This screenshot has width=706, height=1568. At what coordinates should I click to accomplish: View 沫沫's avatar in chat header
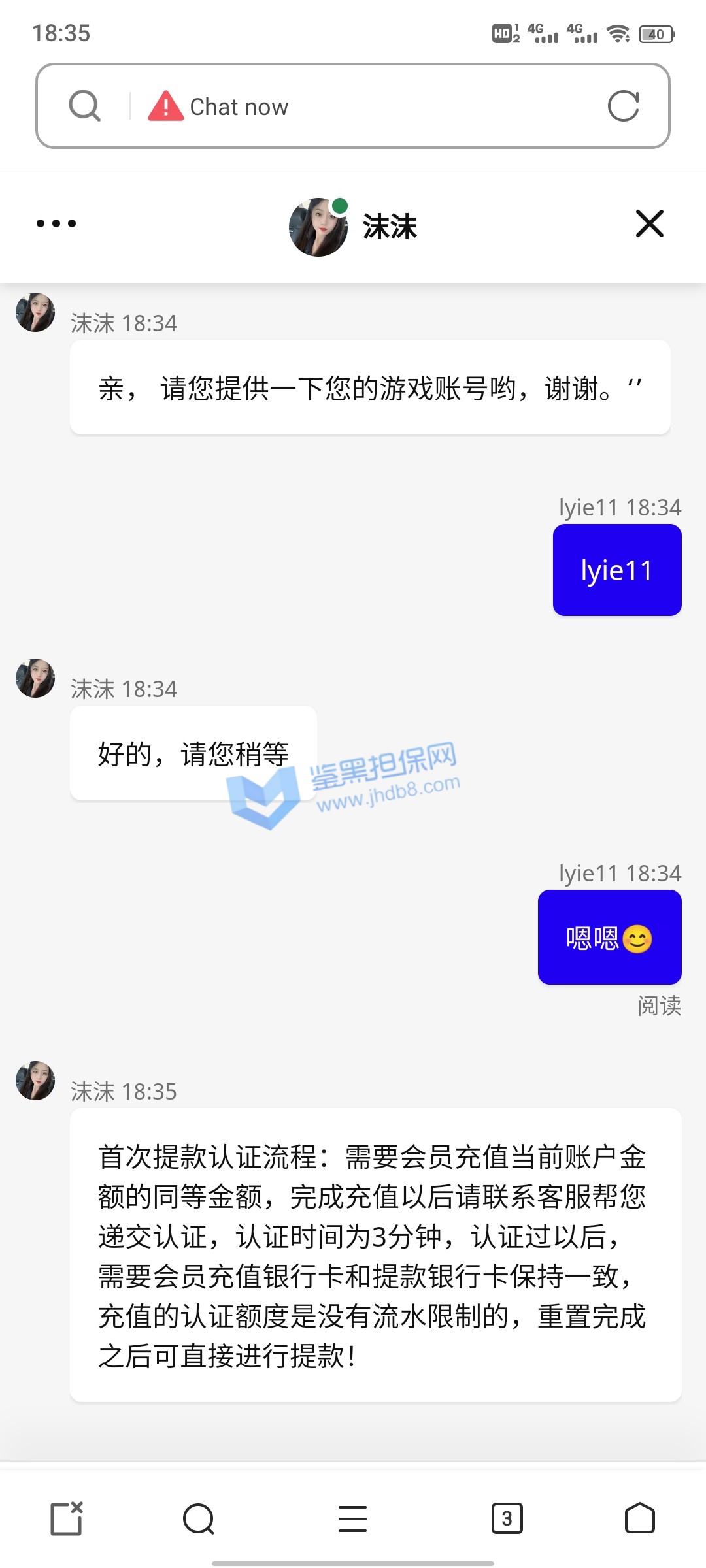318,227
